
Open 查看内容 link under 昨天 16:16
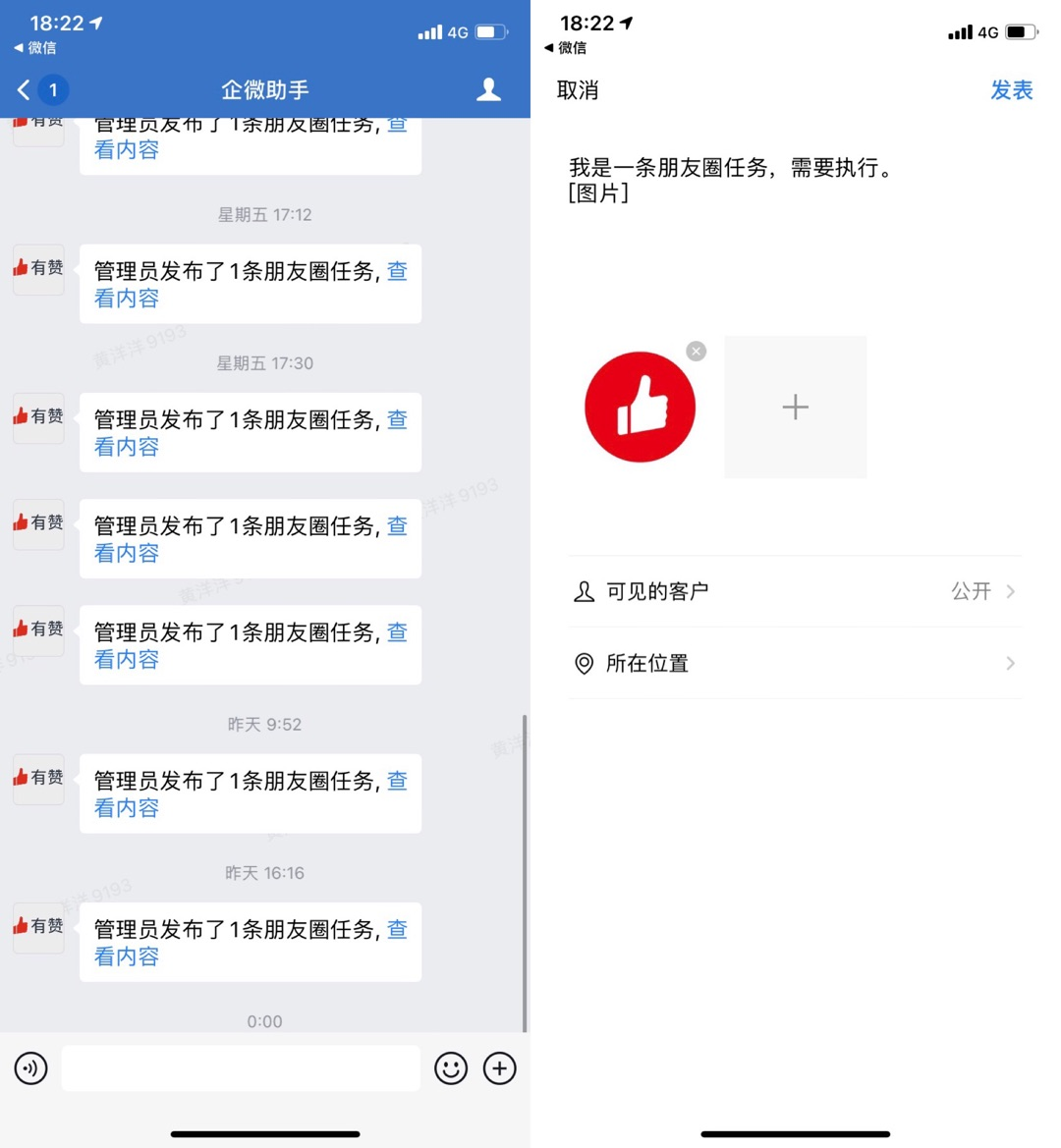click(126, 957)
